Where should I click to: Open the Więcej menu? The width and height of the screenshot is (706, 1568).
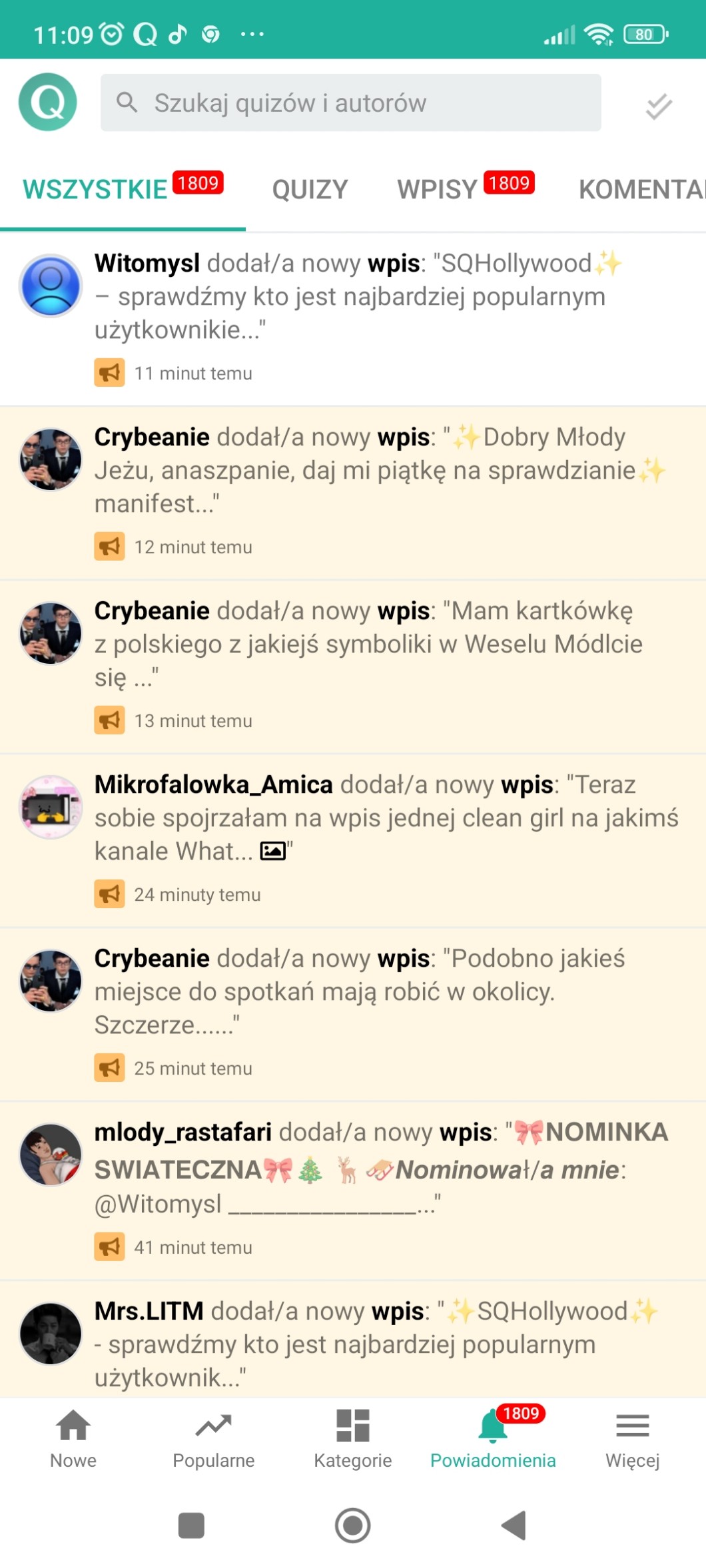[632, 1438]
